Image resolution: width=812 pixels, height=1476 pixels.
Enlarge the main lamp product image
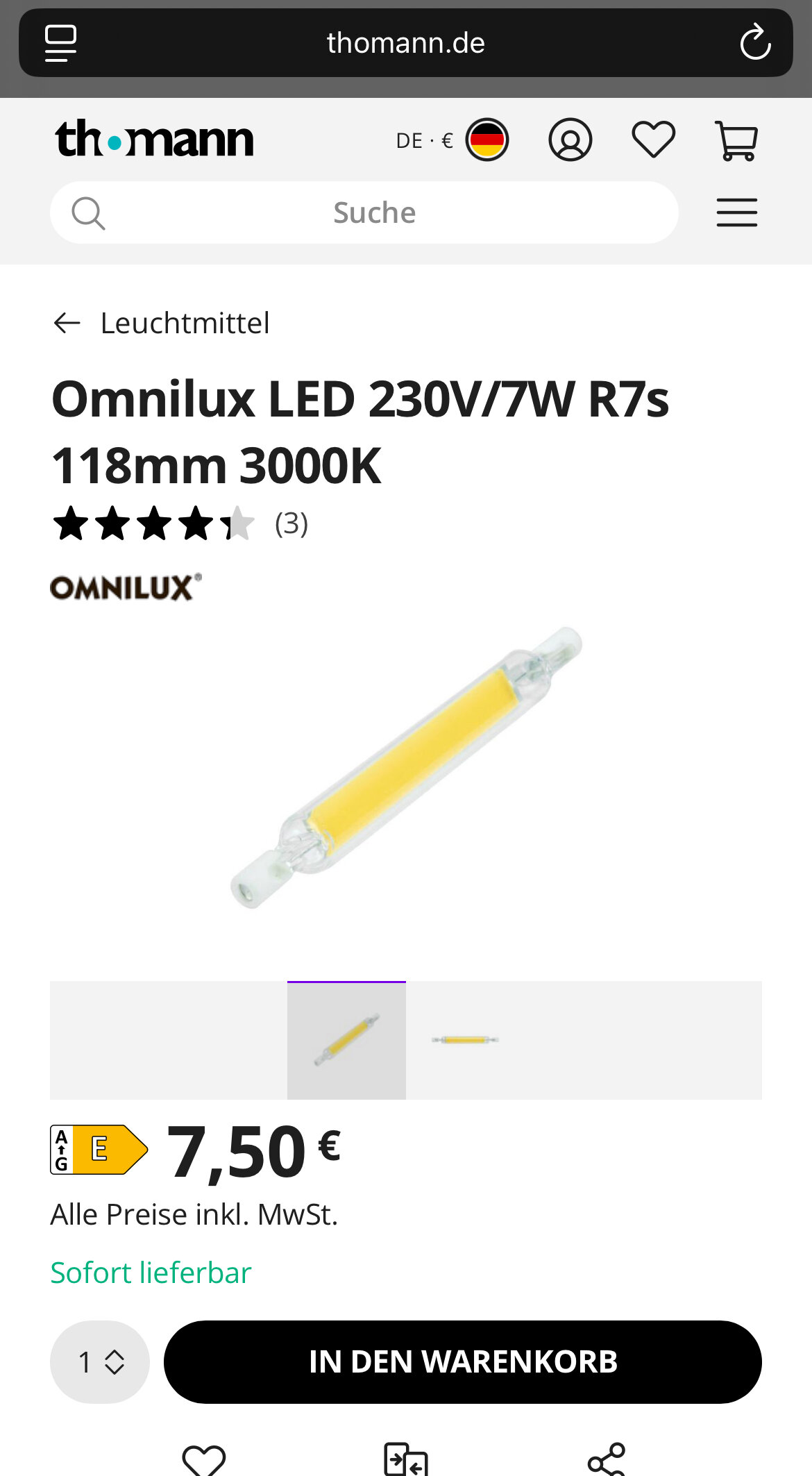[x=406, y=767]
